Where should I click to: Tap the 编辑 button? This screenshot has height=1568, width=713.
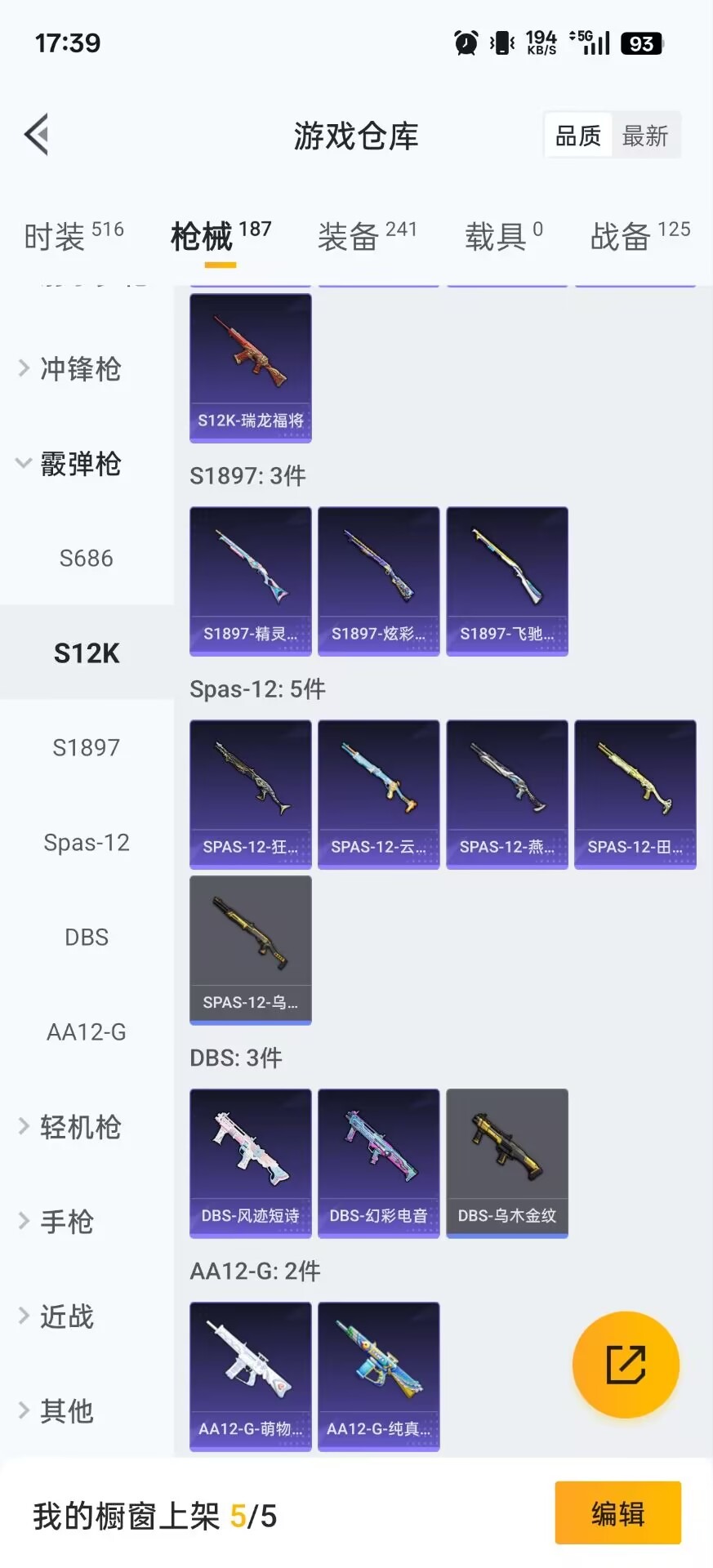click(x=617, y=1513)
